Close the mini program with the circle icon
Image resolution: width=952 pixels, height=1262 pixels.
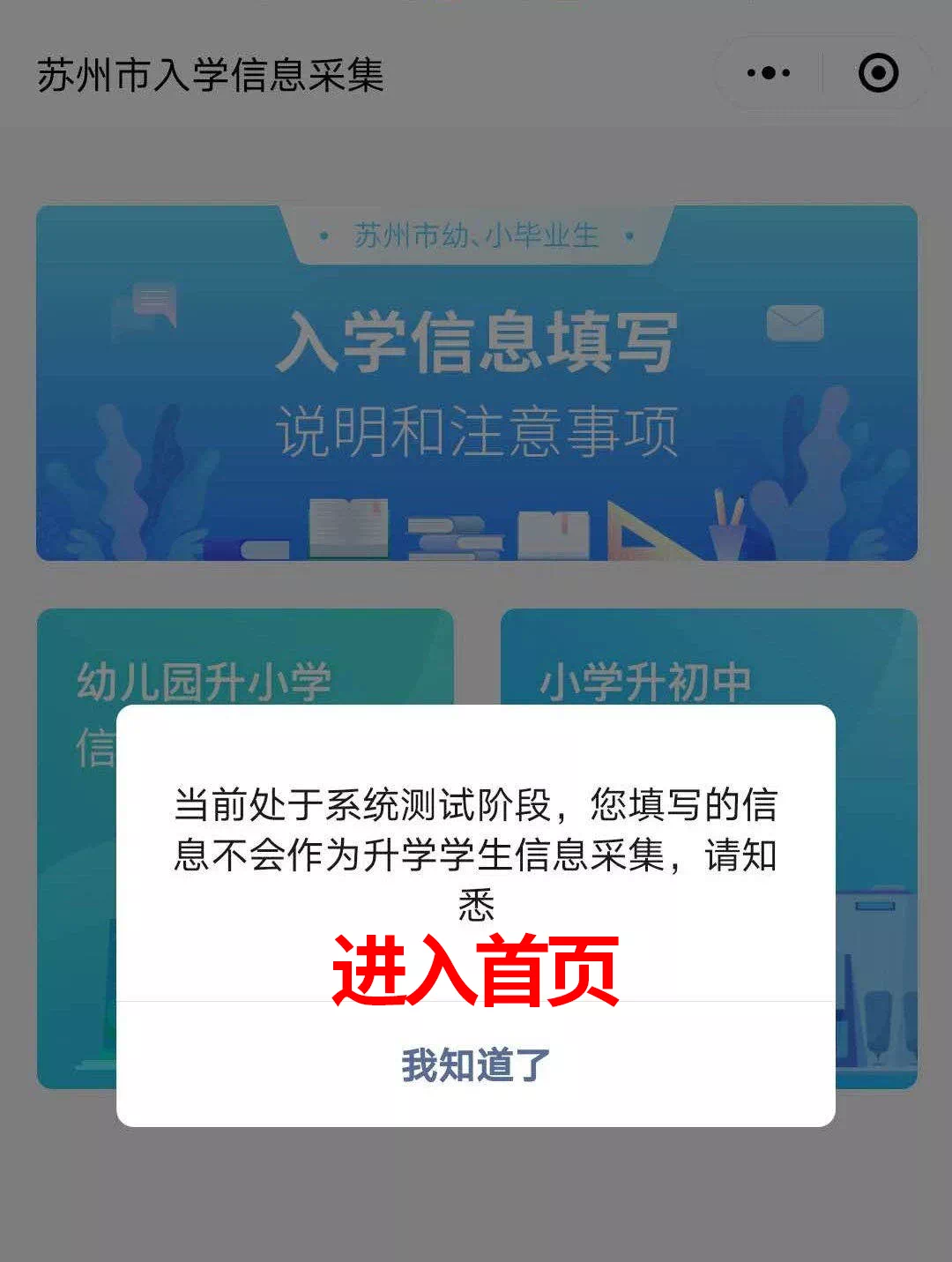[x=878, y=73]
